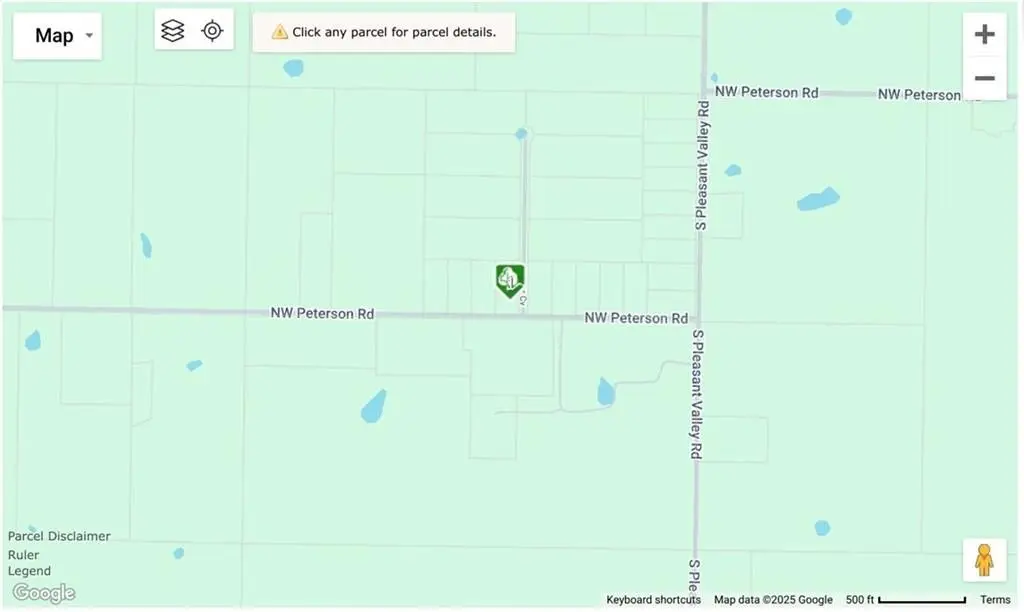The image size is (1024, 612).
Task: Zoom in on the map
Action: pyautogui.click(x=984, y=35)
